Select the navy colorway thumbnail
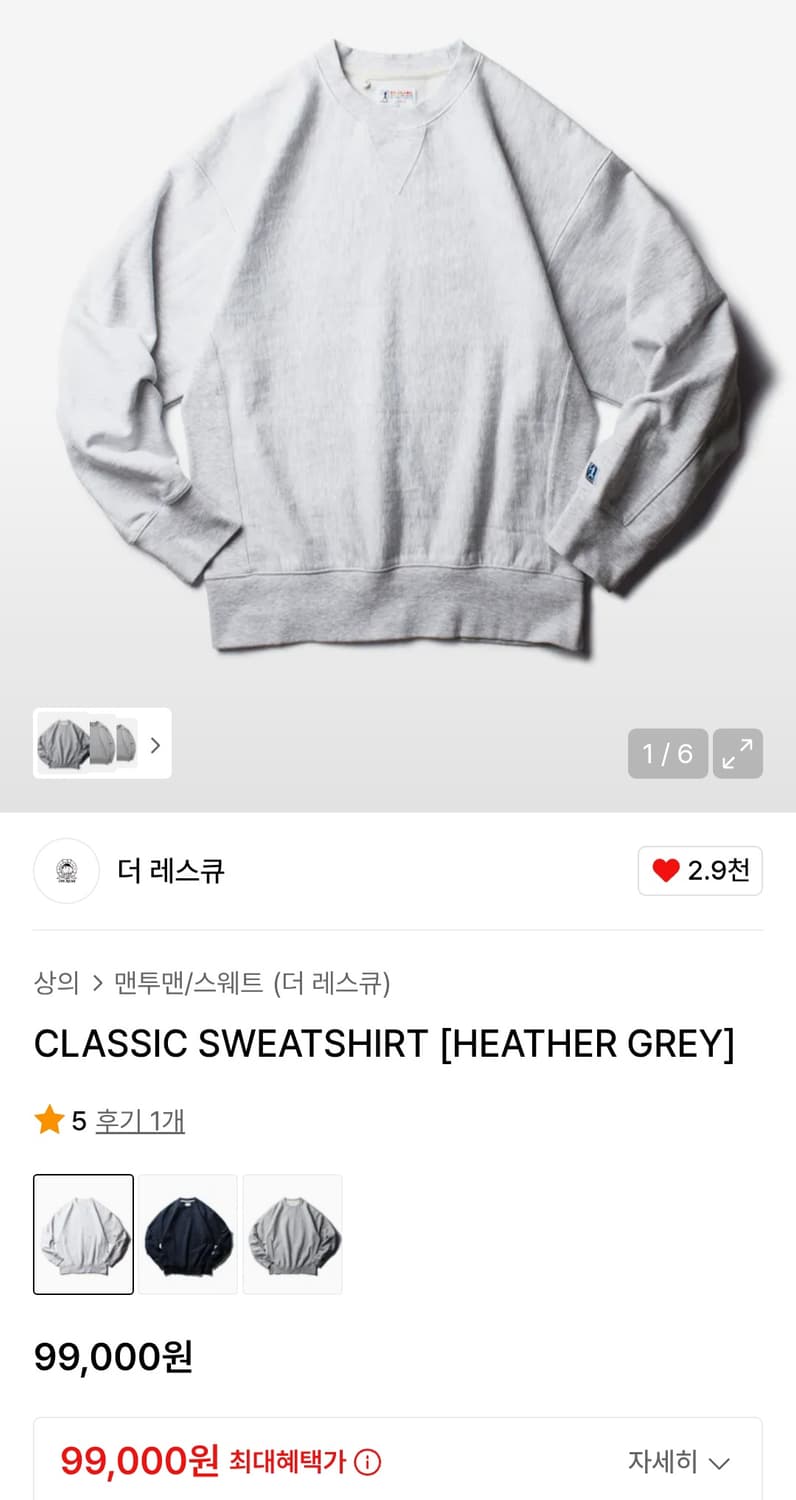Viewport: 796px width, 1500px height. click(188, 1234)
